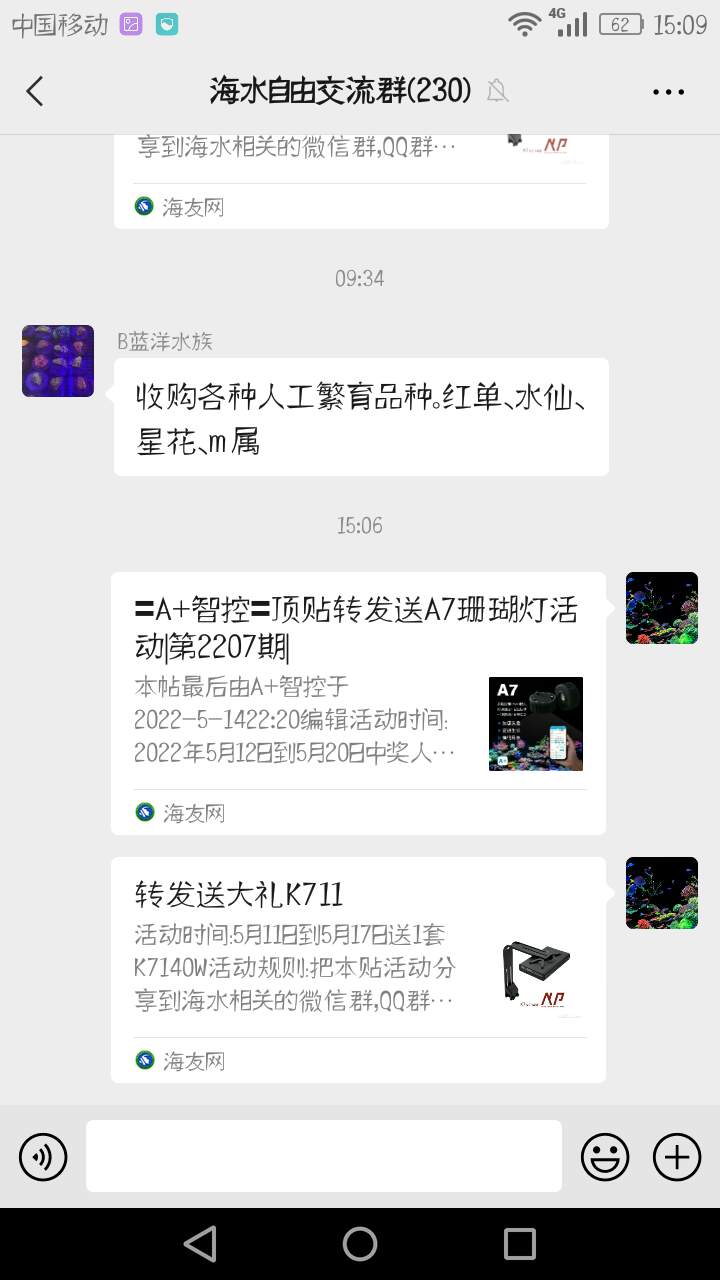The image size is (720, 1280).
Task: Open the recent apps overview
Action: click(x=520, y=1244)
